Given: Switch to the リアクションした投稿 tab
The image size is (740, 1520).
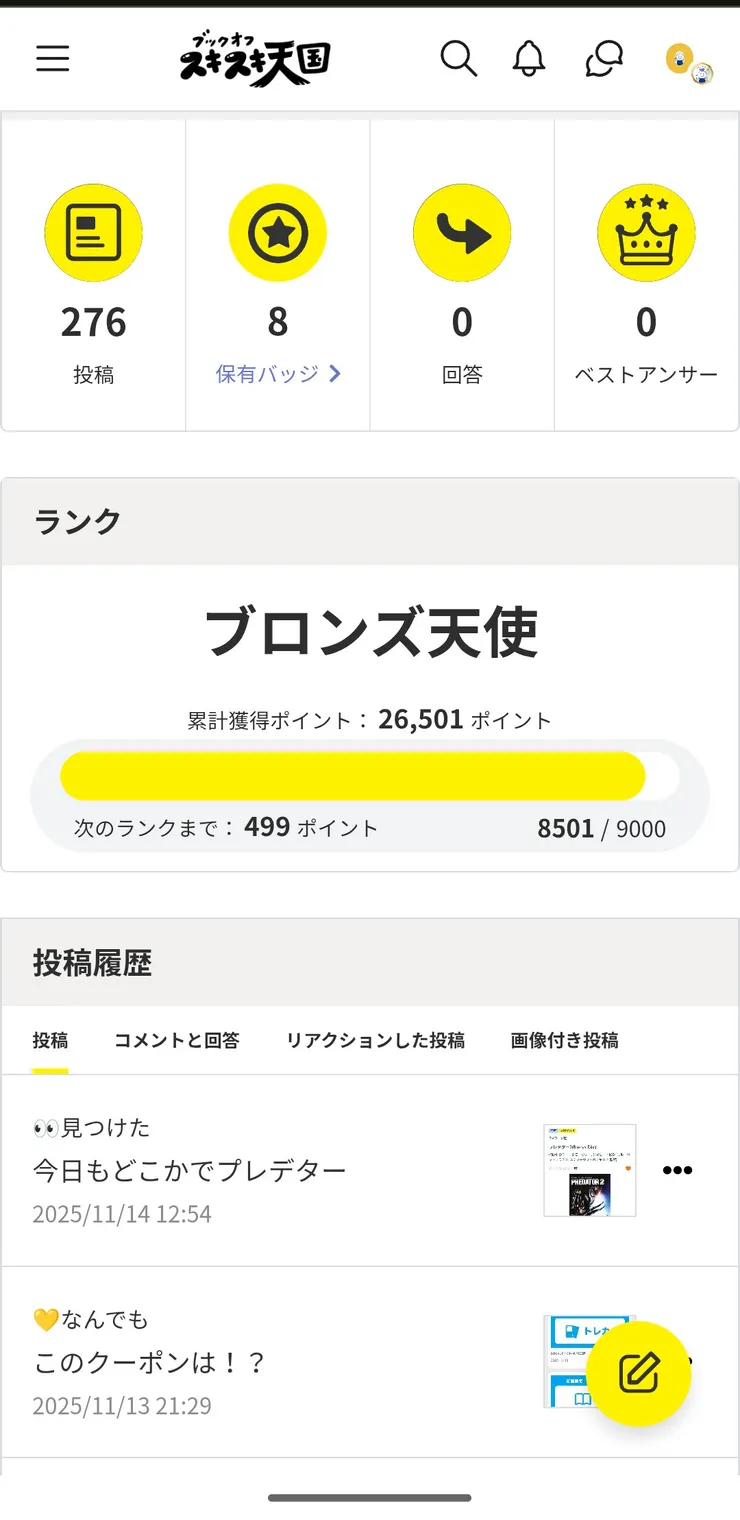Looking at the screenshot, I should [x=376, y=1040].
